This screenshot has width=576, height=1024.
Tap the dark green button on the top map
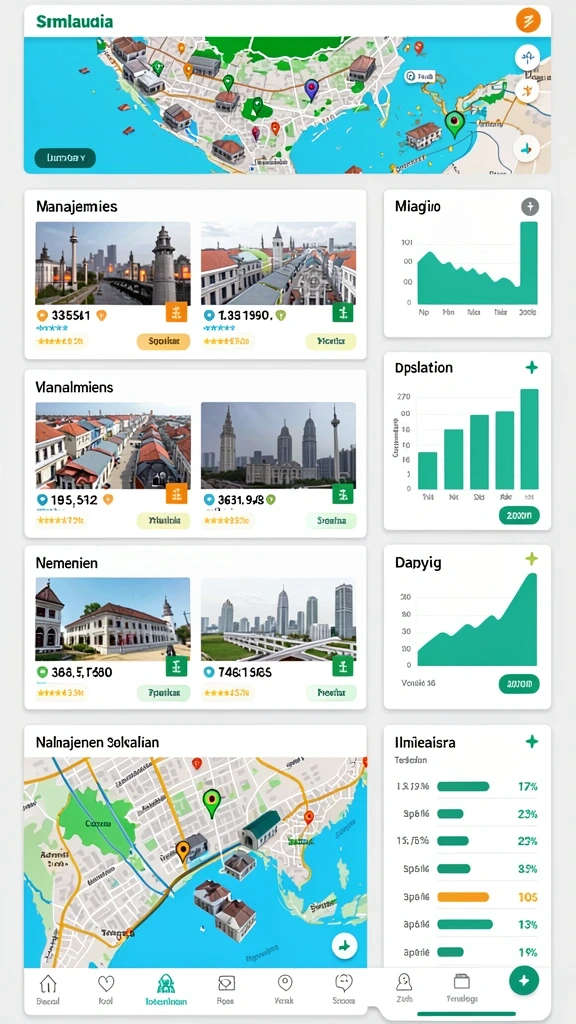pos(65,157)
